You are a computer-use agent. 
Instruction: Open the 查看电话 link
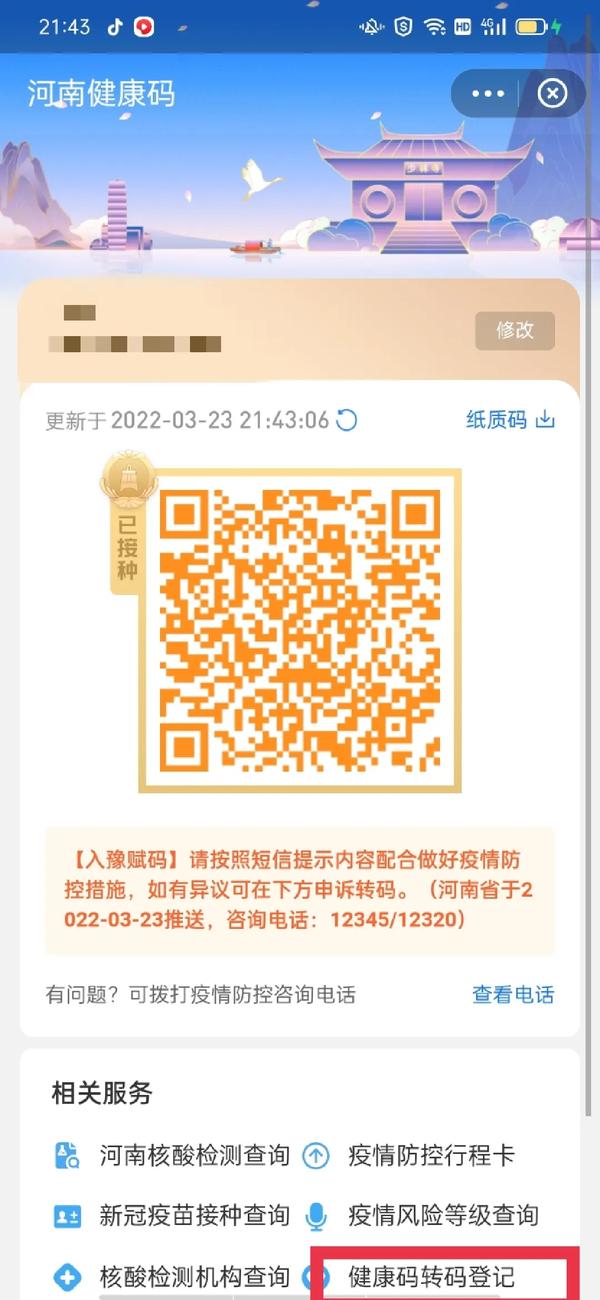pos(513,995)
